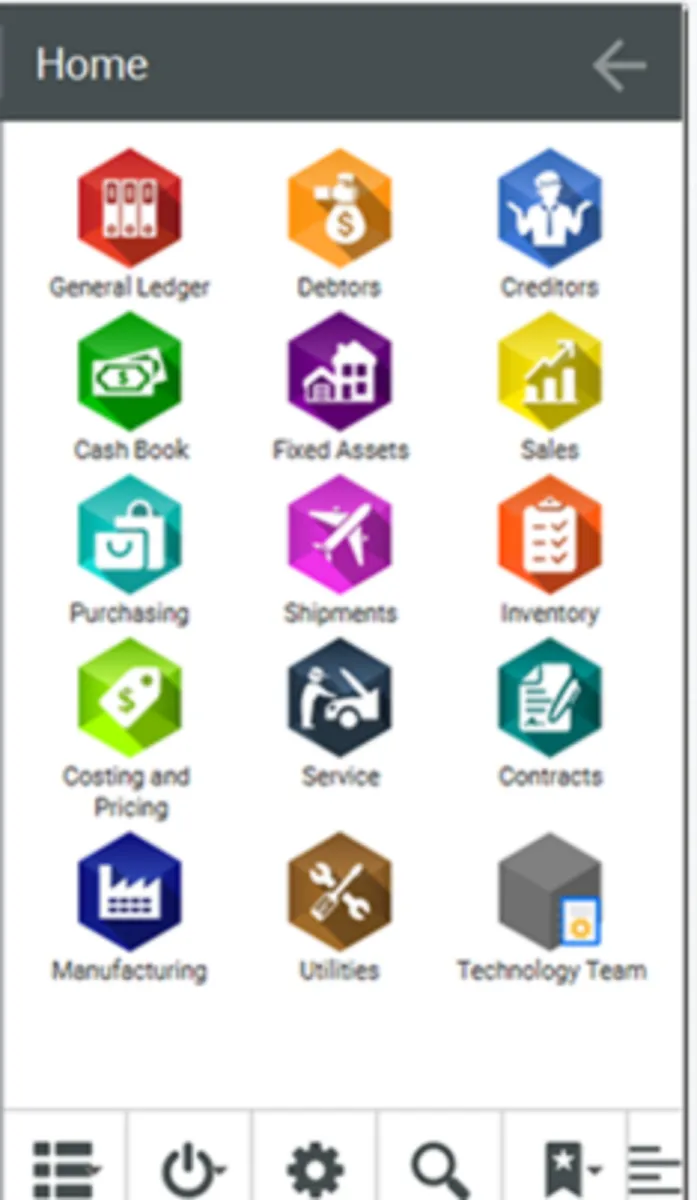Open settings via the gear icon
Image resolution: width=697 pixels, height=1200 pixels.
click(315, 1166)
